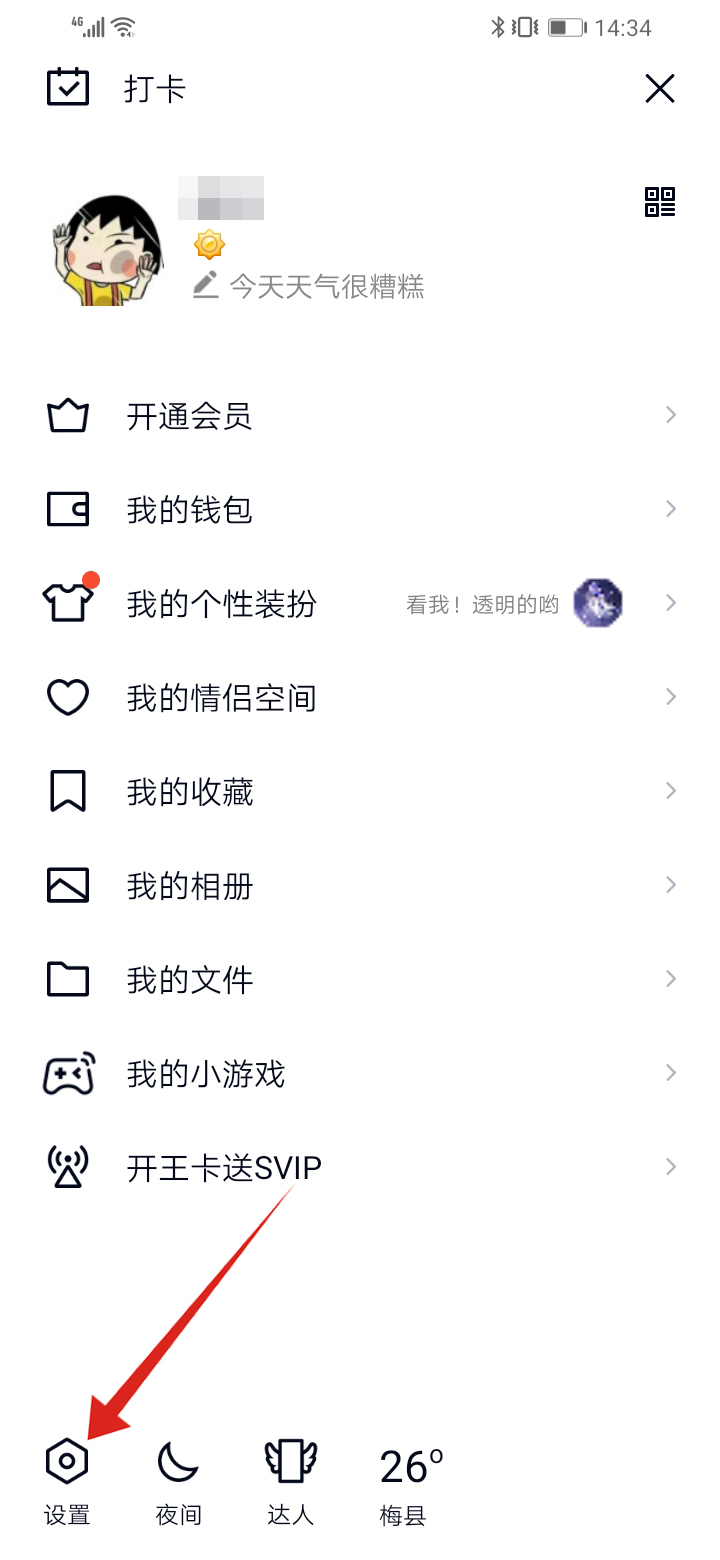Viewport: 720px width, 1560px height.
Task: Open 我的个性装扮
Action: coord(360,604)
